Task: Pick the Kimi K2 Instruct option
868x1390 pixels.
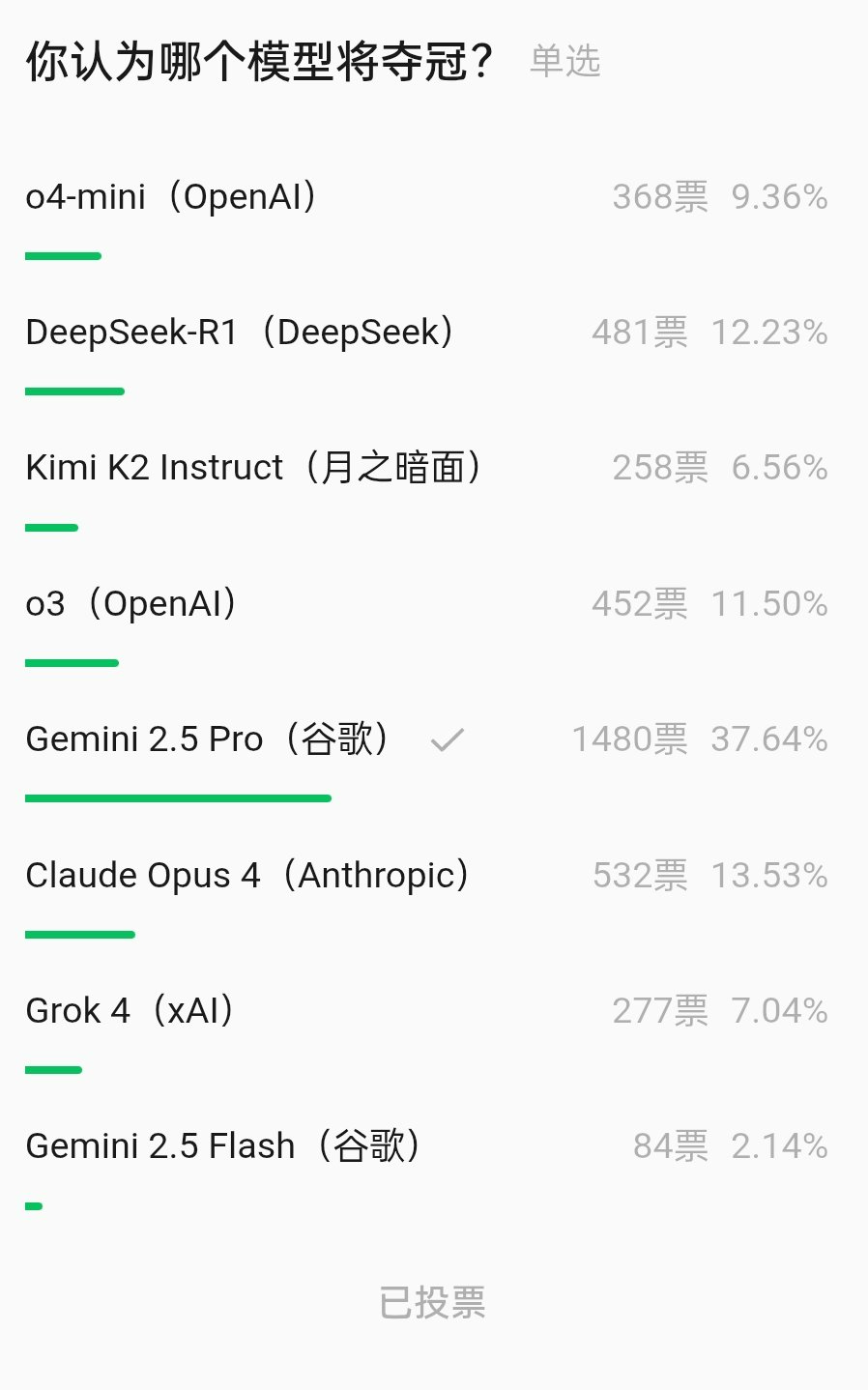Action: 253,468
